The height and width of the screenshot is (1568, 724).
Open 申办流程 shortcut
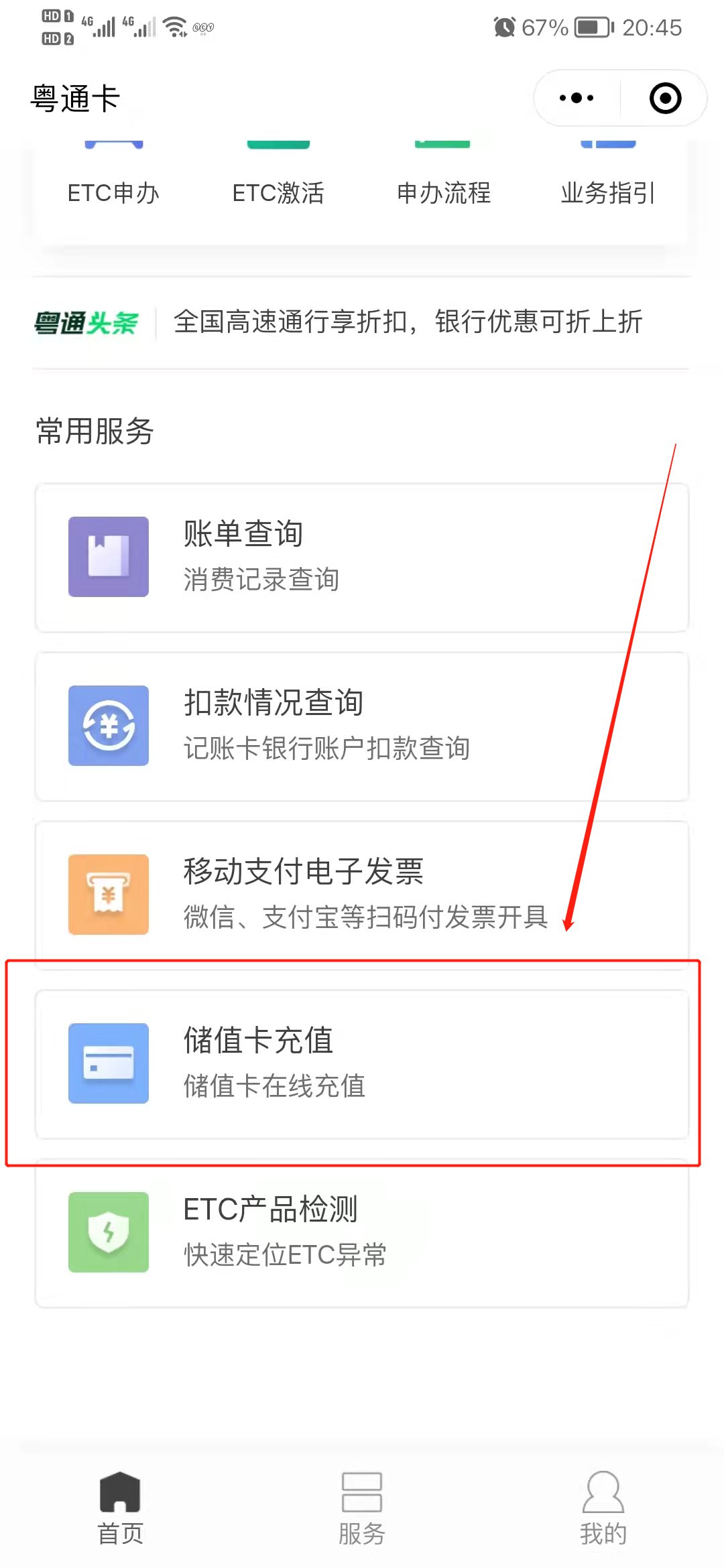pyautogui.click(x=443, y=192)
